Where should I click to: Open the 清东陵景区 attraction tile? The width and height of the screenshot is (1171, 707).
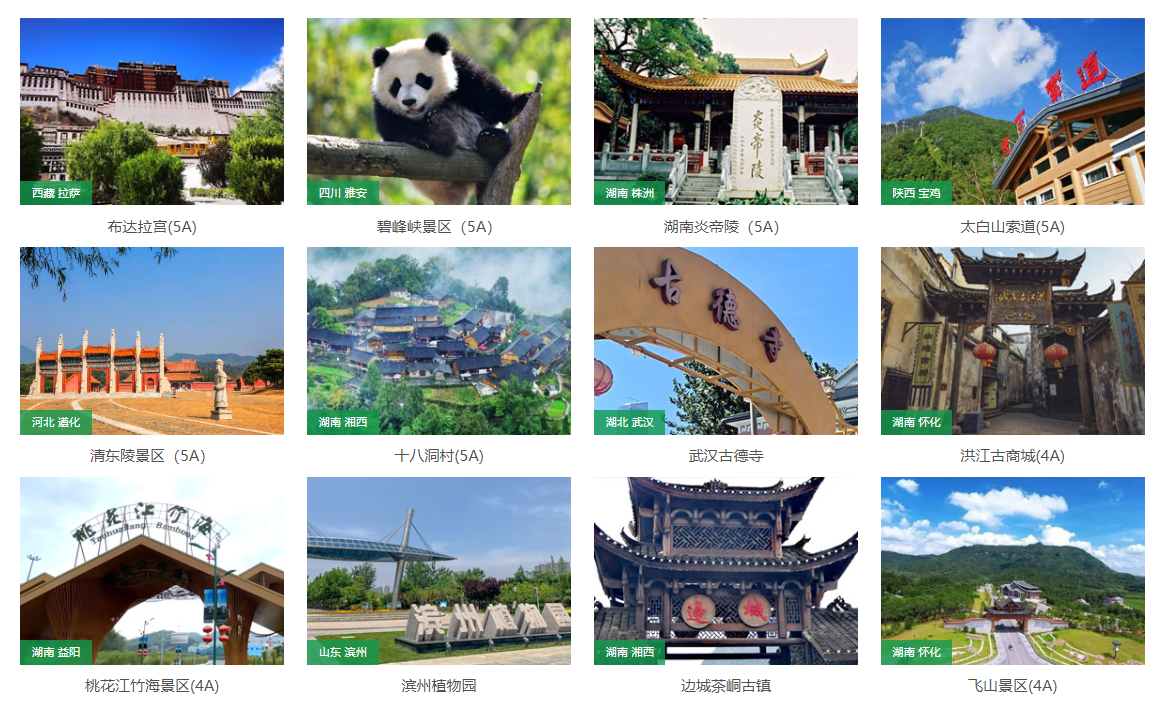click(x=152, y=341)
